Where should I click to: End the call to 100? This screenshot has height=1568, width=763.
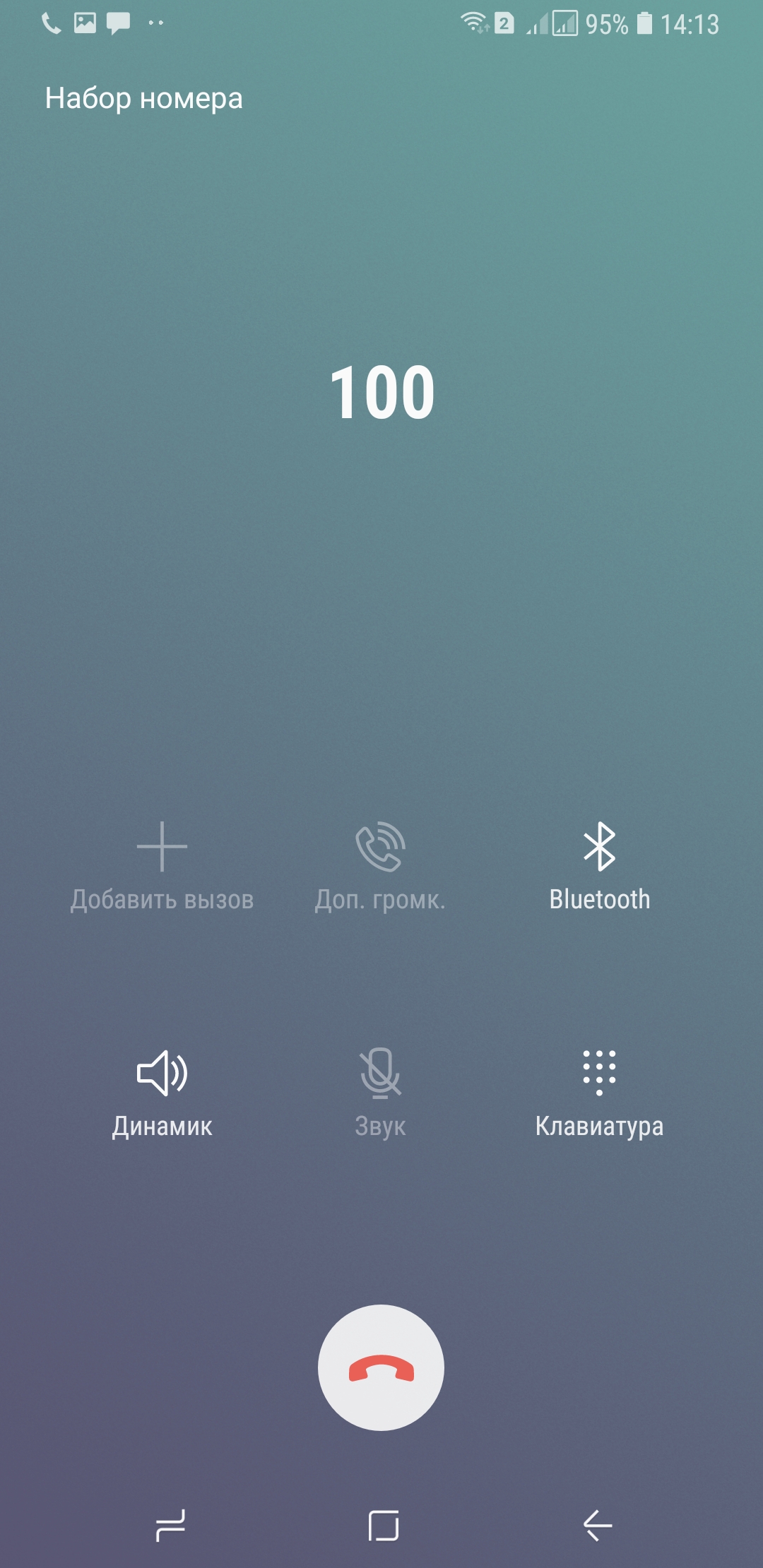coord(381,1367)
